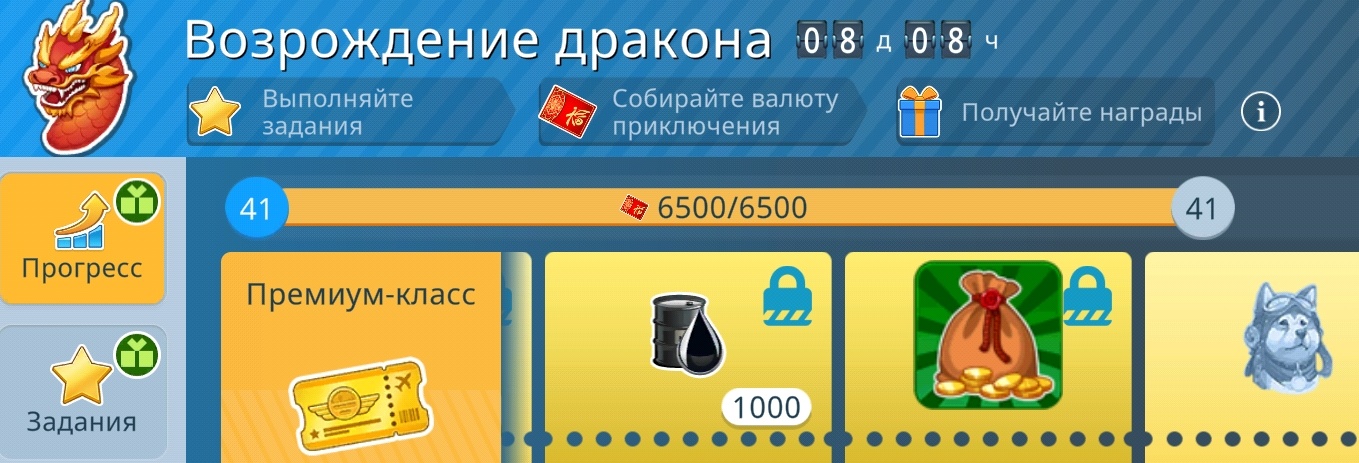The height and width of the screenshot is (463, 1359).
Task: Switch to the Прогресс tab
Action: (84, 238)
